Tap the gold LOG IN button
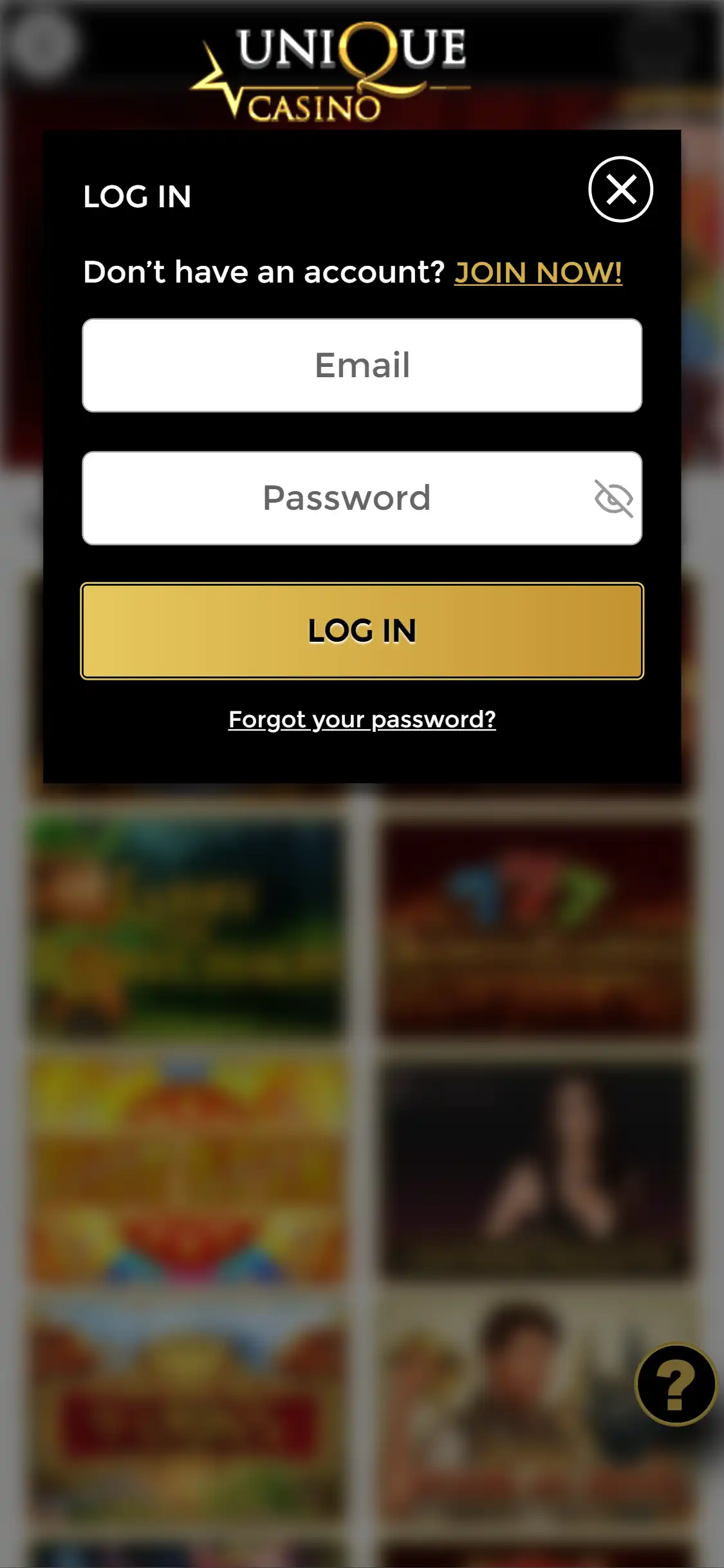The image size is (724, 1568). 362,631
